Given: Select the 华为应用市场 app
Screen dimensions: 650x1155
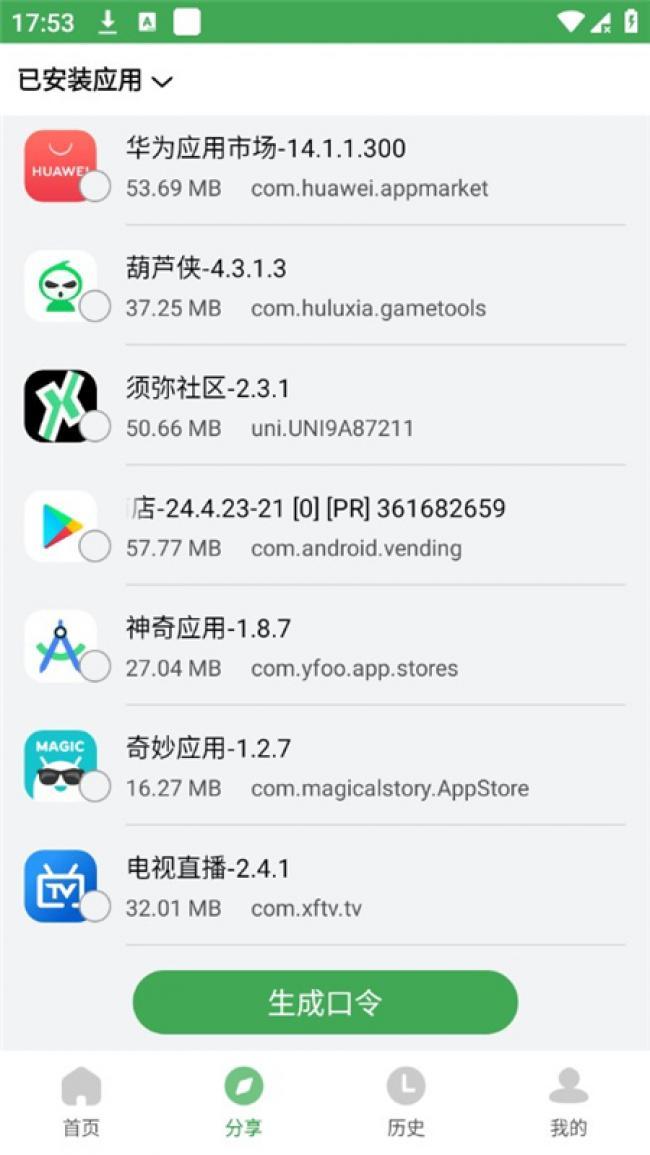Looking at the screenshot, I should pyautogui.click(x=95, y=187).
